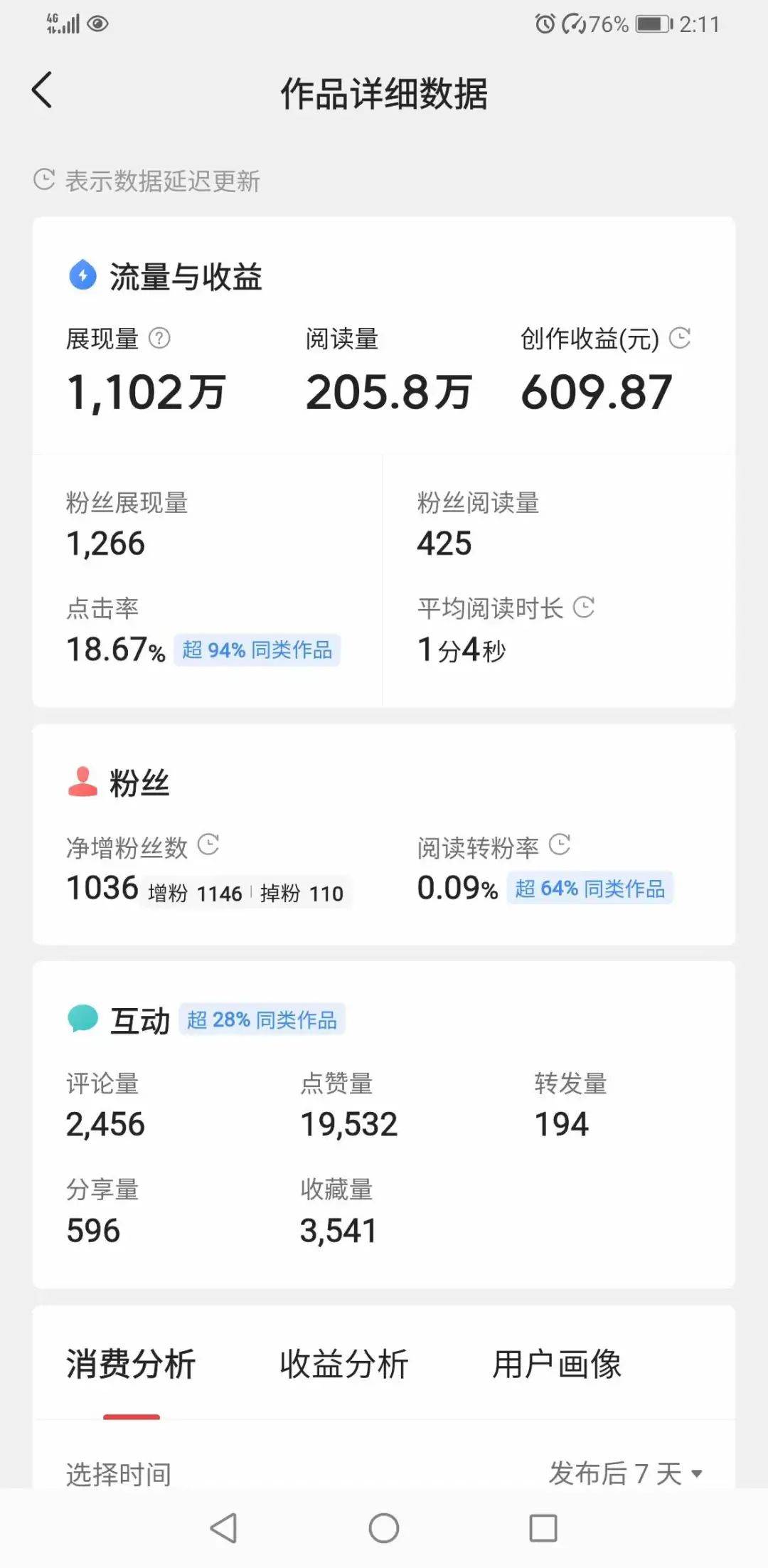Open the 展现量 help question mark icon
This screenshot has width=768, height=1568.
click(160, 338)
